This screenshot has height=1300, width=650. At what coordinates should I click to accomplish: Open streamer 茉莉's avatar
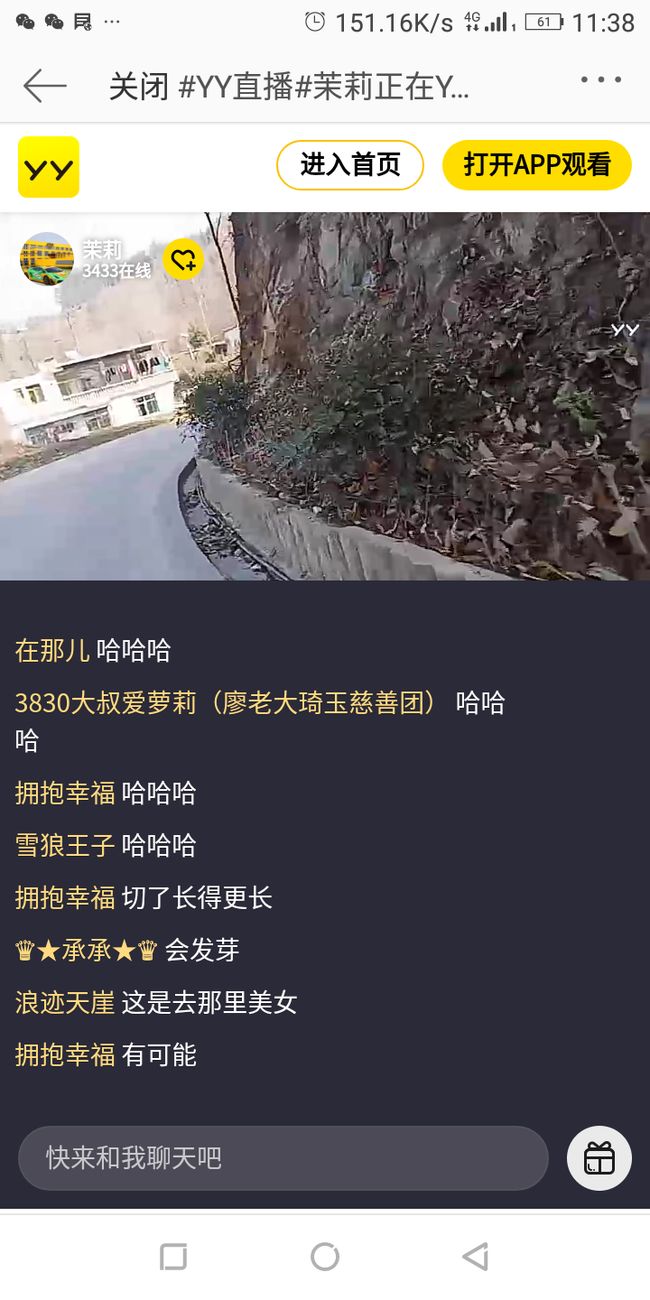click(x=47, y=258)
